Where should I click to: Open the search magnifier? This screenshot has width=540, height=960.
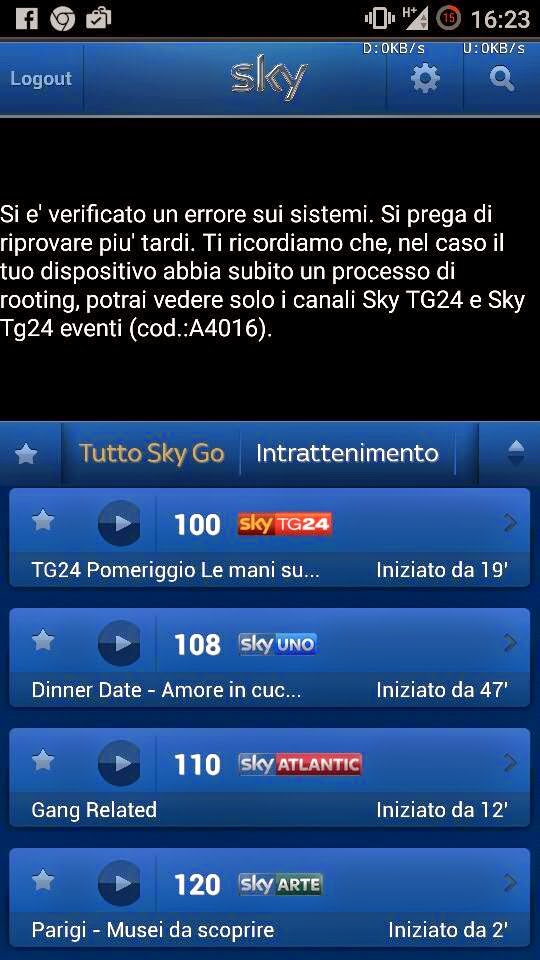(x=502, y=79)
